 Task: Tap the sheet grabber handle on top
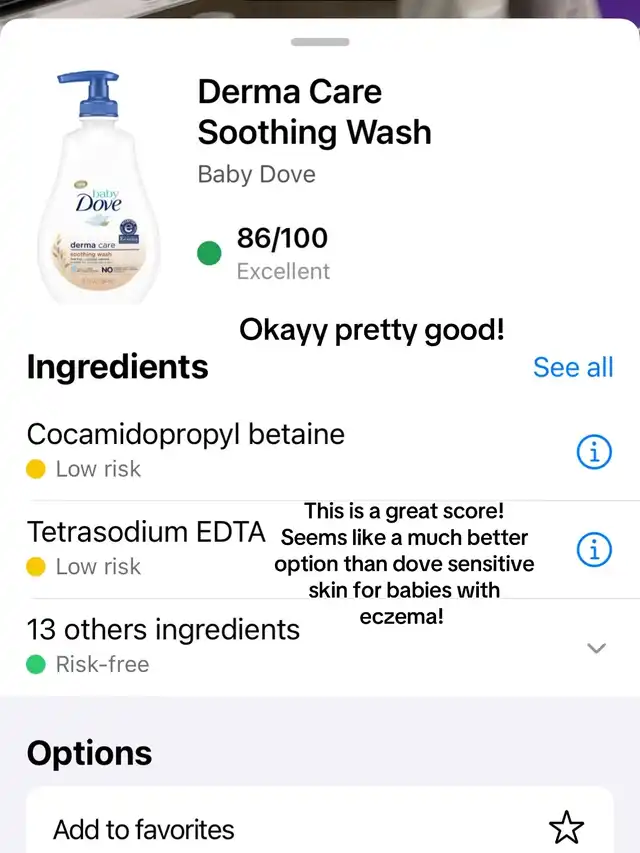coord(320,42)
